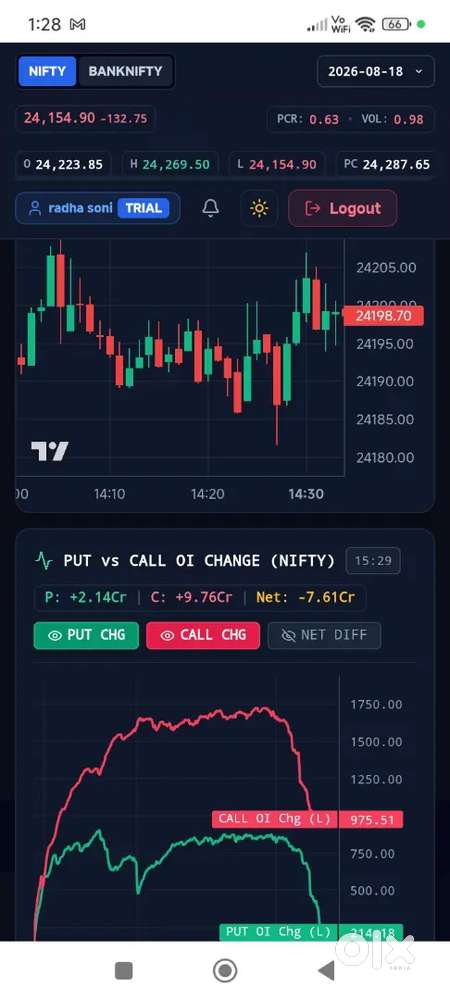Image resolution: width=450 pixels, height=1000 pixels.
Task: Go back with the system back button
Action: click(326, 971)
